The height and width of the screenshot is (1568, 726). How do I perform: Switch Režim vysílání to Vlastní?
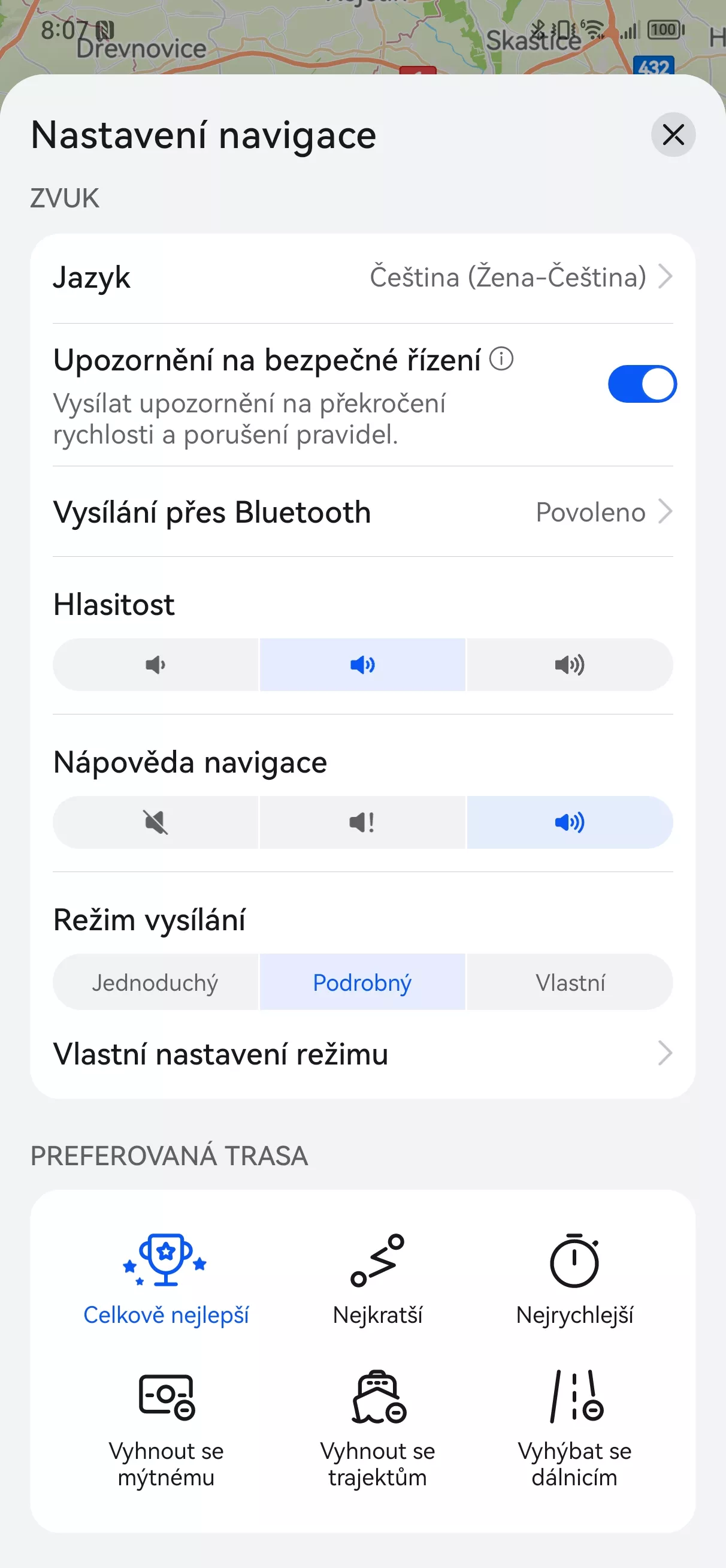point(570,982)
